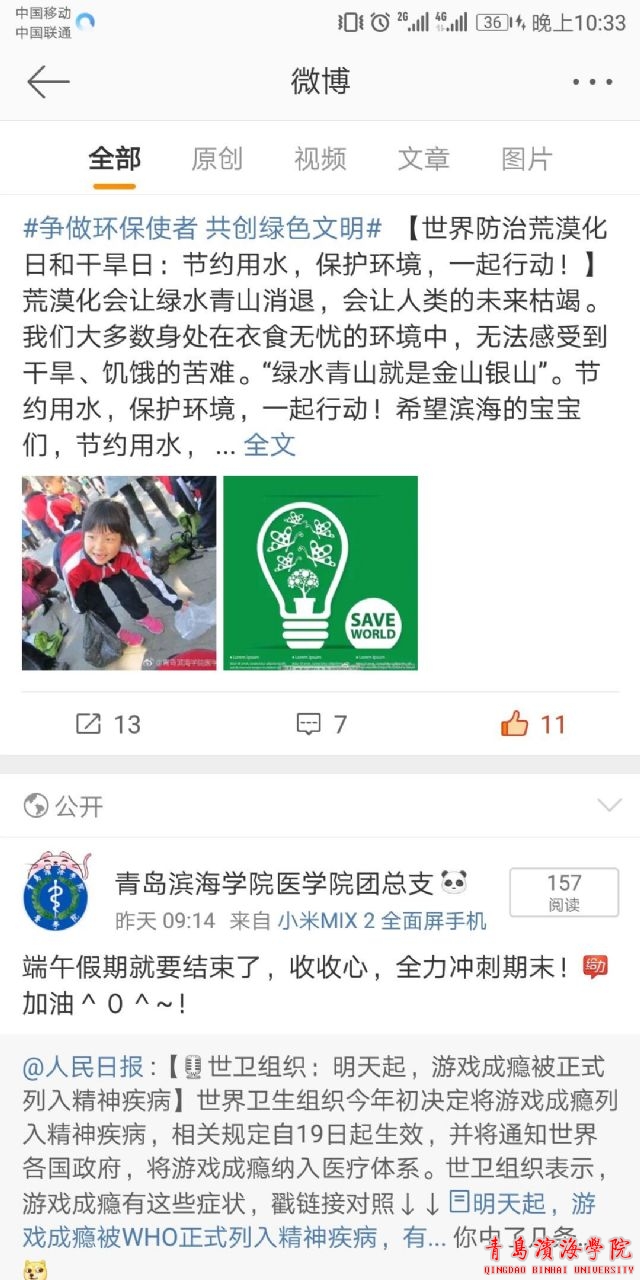Screen dimensions: 640x1280
Task: Repost the desertification post with 13 shares
Action: click(x=108, y=724)
